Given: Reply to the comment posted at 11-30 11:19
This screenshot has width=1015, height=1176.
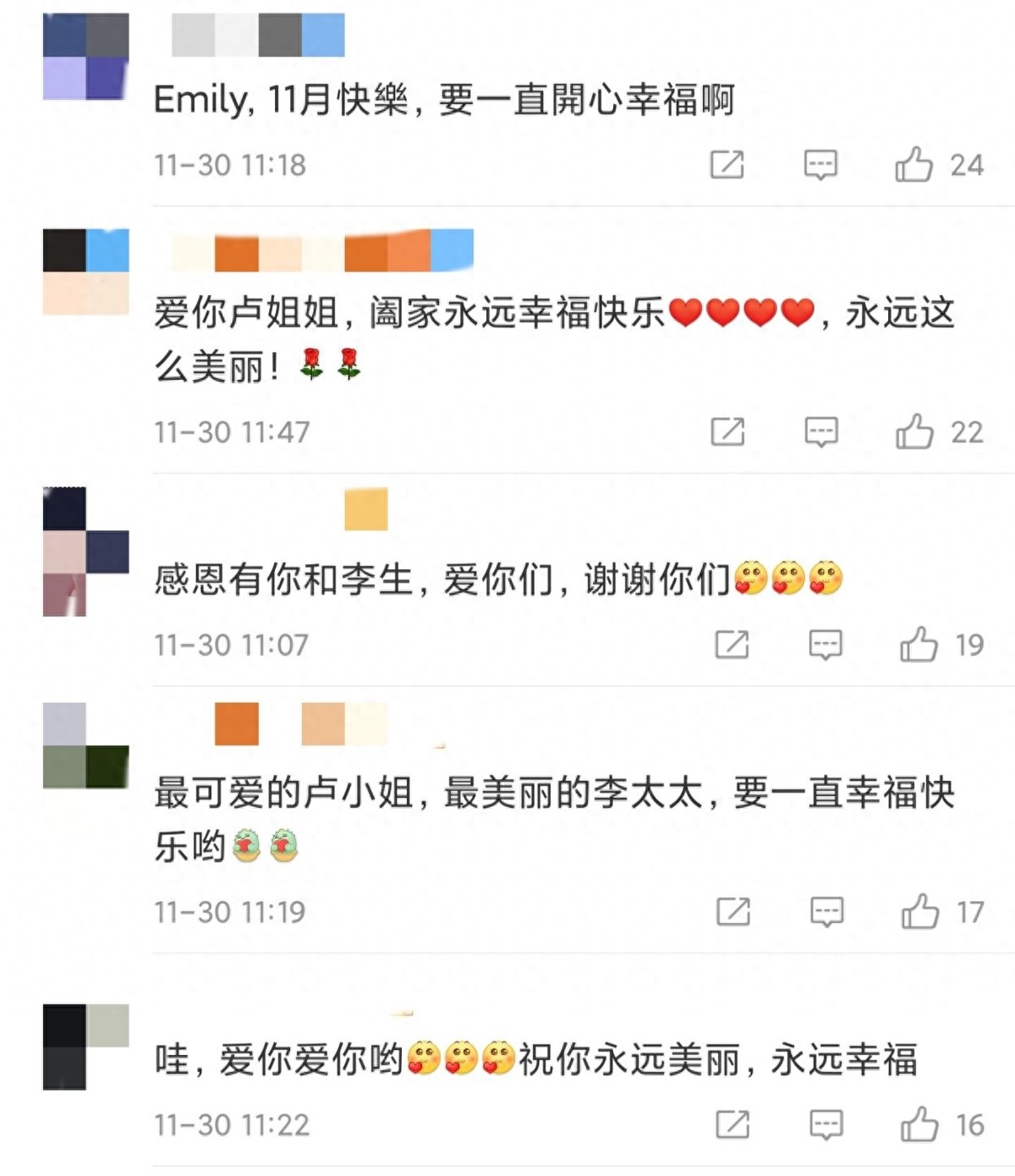Looking at the screenshot, I should 826,912.
